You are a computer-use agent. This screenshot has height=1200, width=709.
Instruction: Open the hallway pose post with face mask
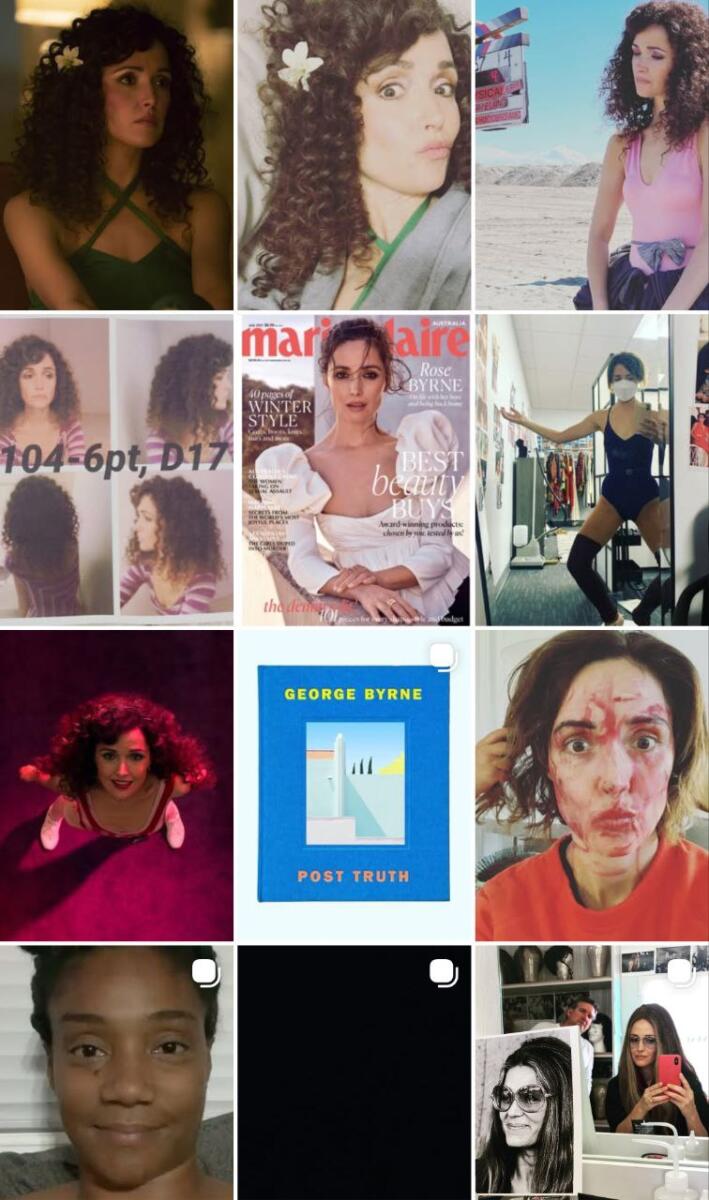(592, 470)
